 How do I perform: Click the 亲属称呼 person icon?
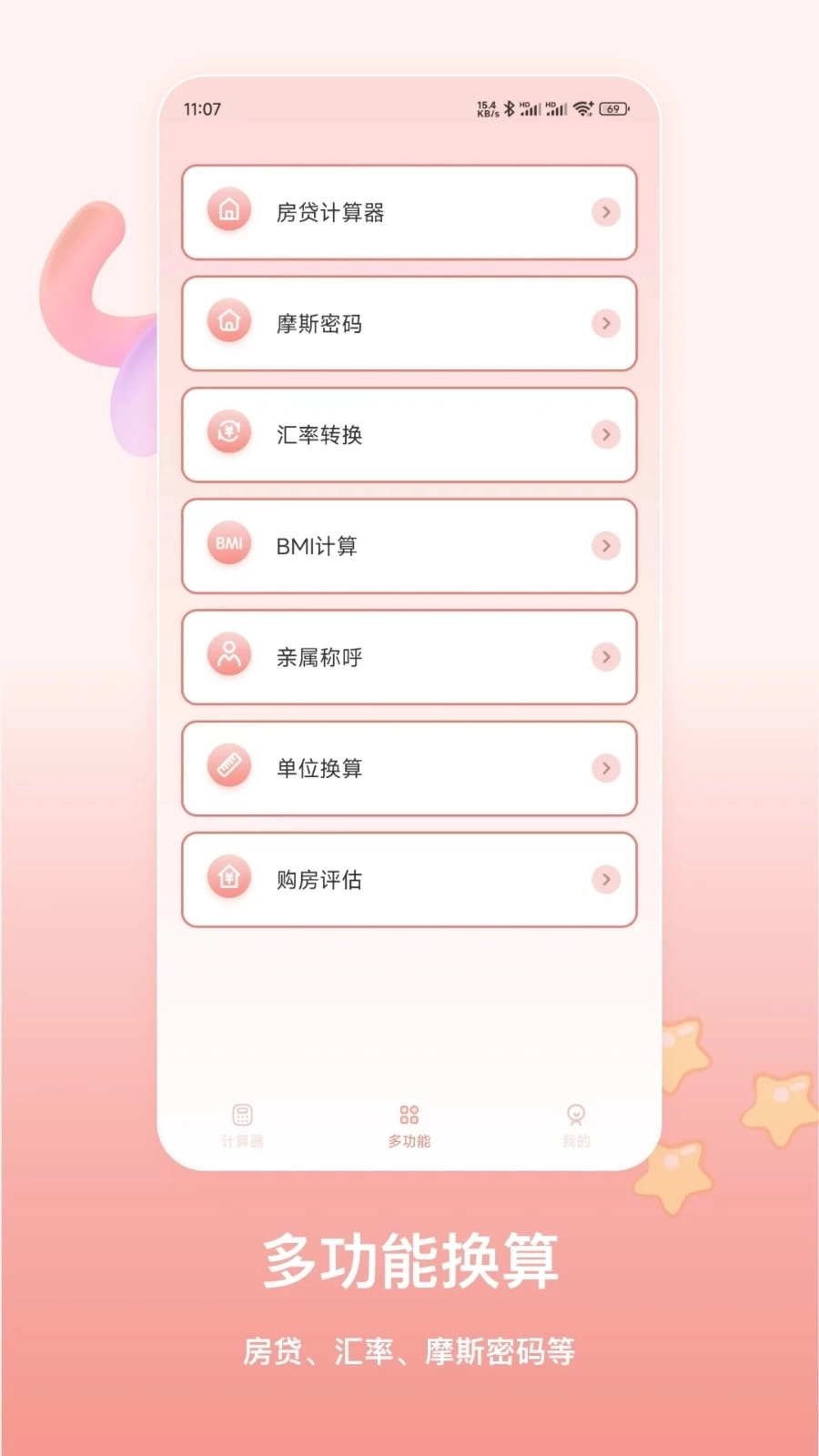pos(229,657)
